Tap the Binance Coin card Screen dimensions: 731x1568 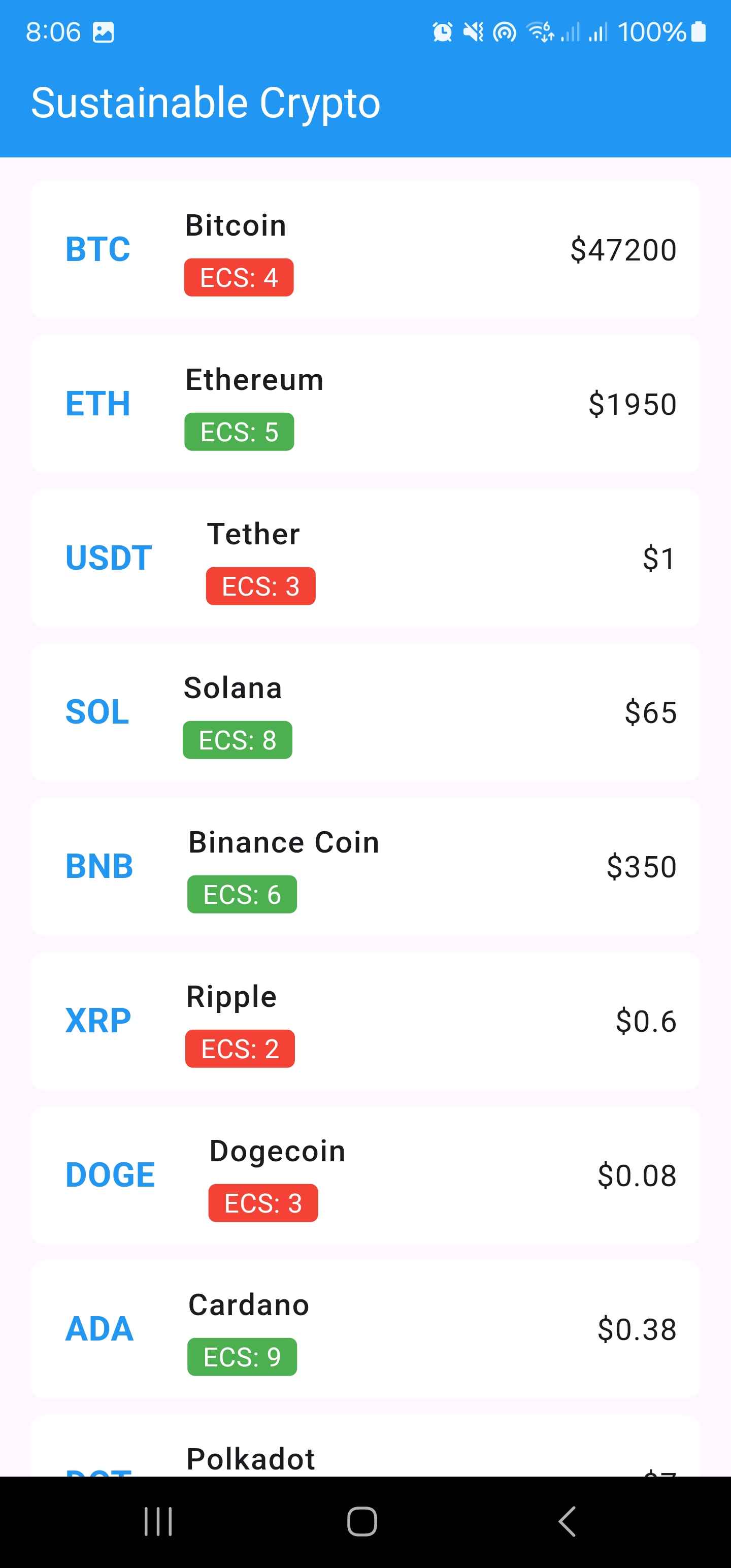click(365, 867)
